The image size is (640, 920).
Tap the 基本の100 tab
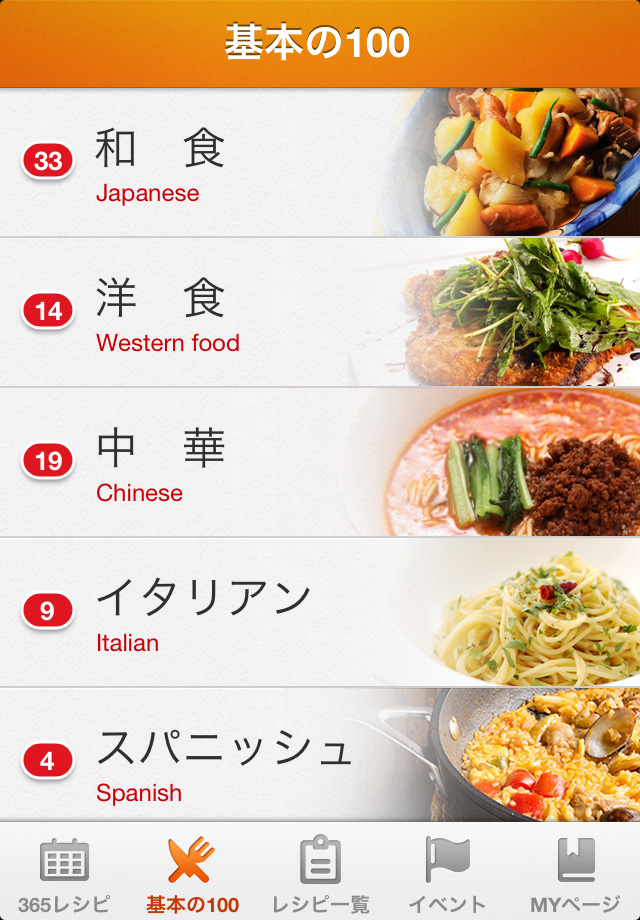tap(192, 874)
